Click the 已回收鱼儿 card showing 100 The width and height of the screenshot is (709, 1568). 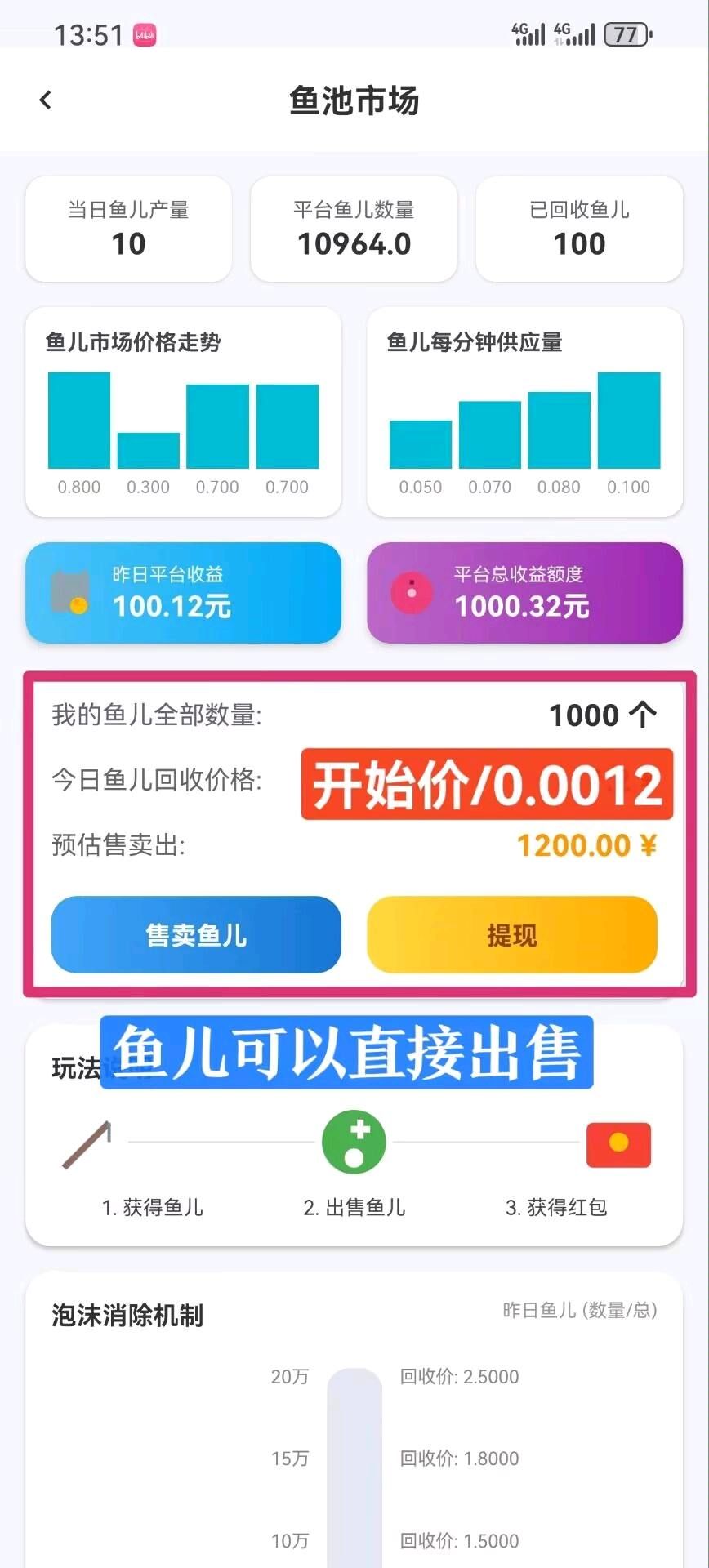click(x=579, y=229)
